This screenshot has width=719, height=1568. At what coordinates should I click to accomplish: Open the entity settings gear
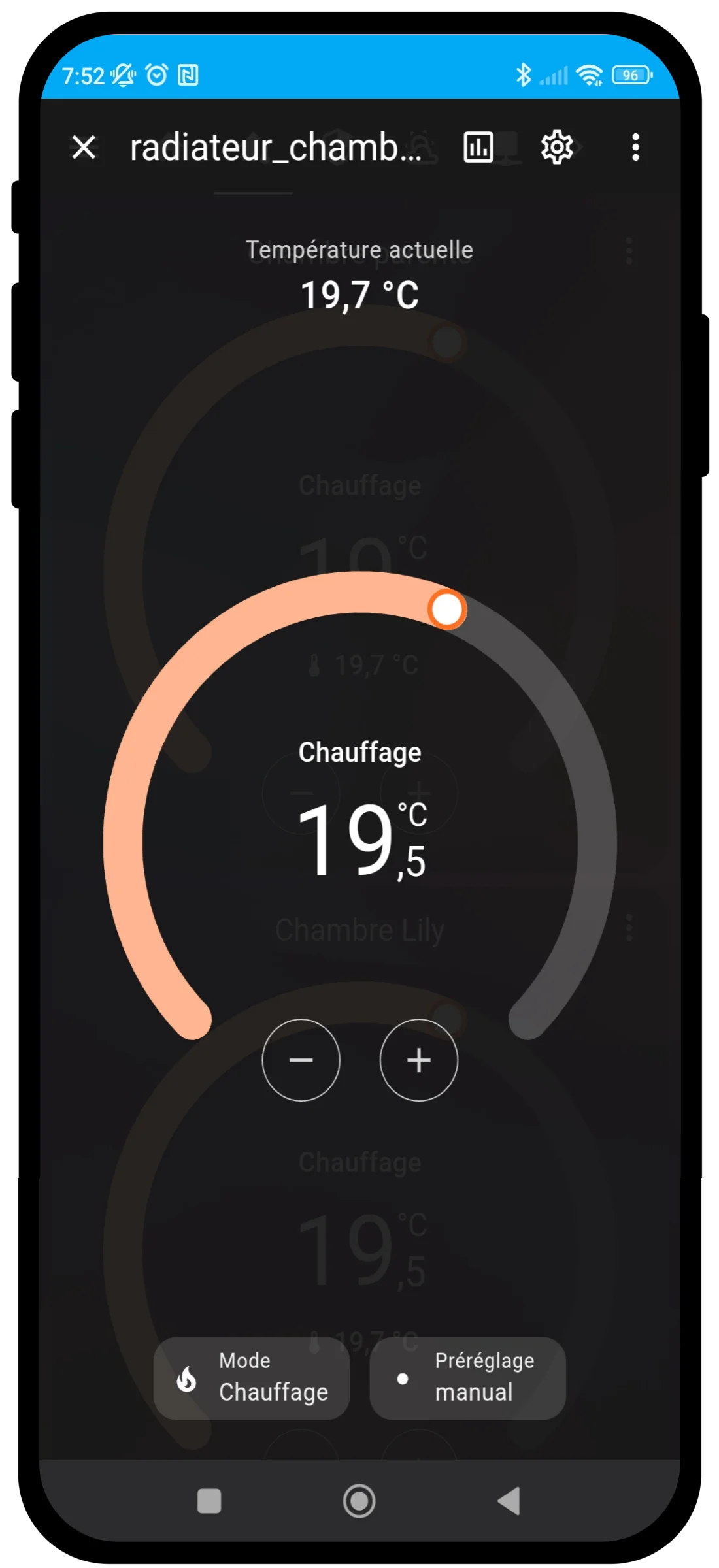(x=557, y=147)
